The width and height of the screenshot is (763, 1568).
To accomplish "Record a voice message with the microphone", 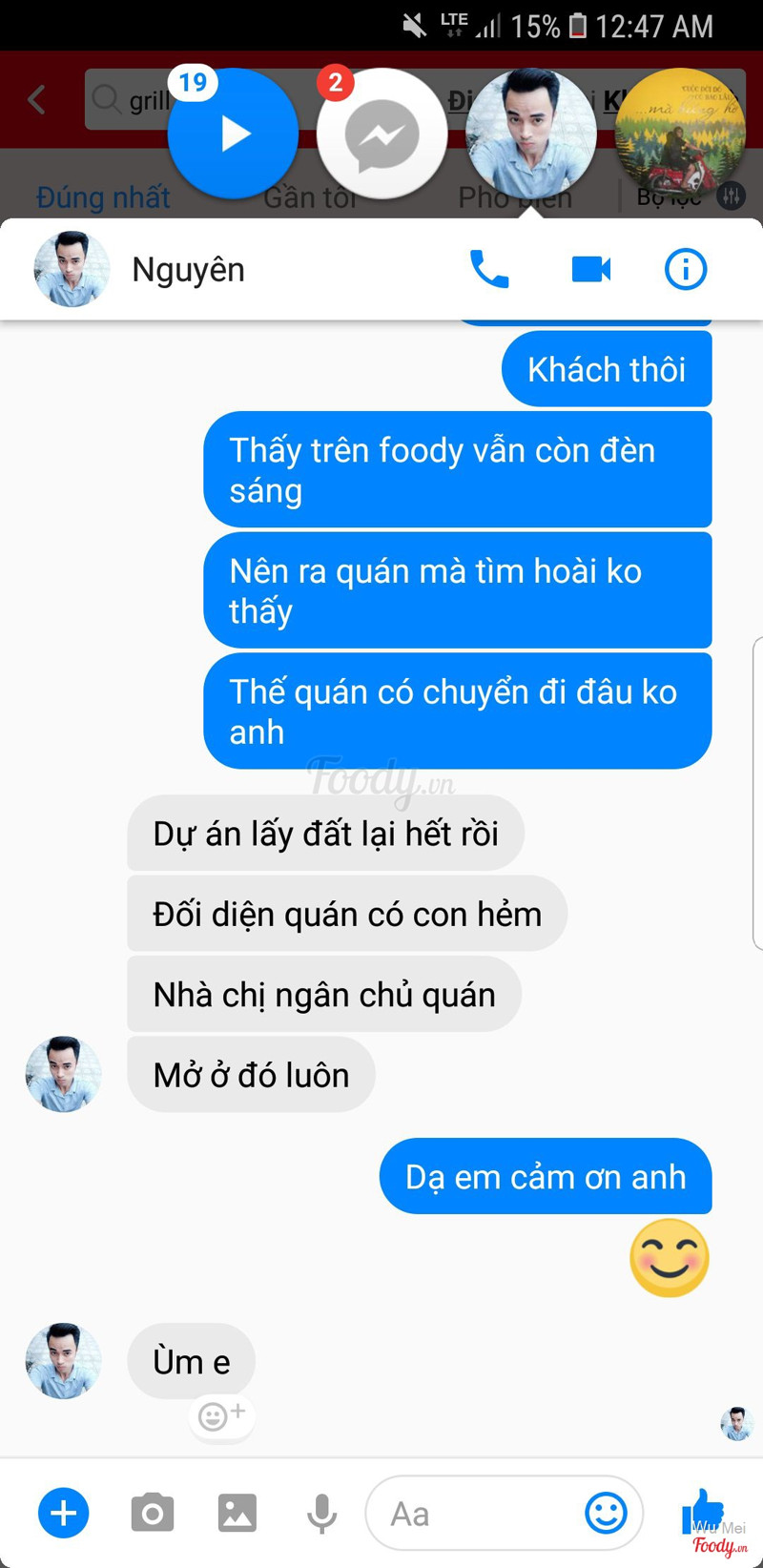I will pos(321,1513).
